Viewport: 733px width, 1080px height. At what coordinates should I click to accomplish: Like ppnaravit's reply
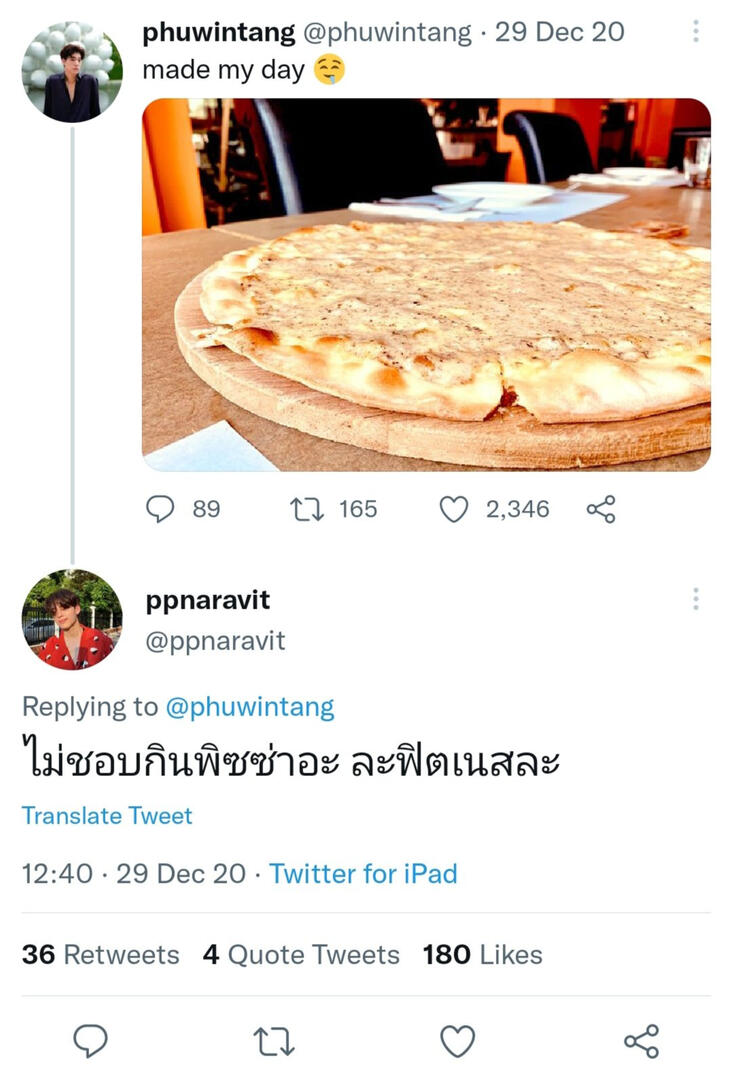(x=458, y=1042)
